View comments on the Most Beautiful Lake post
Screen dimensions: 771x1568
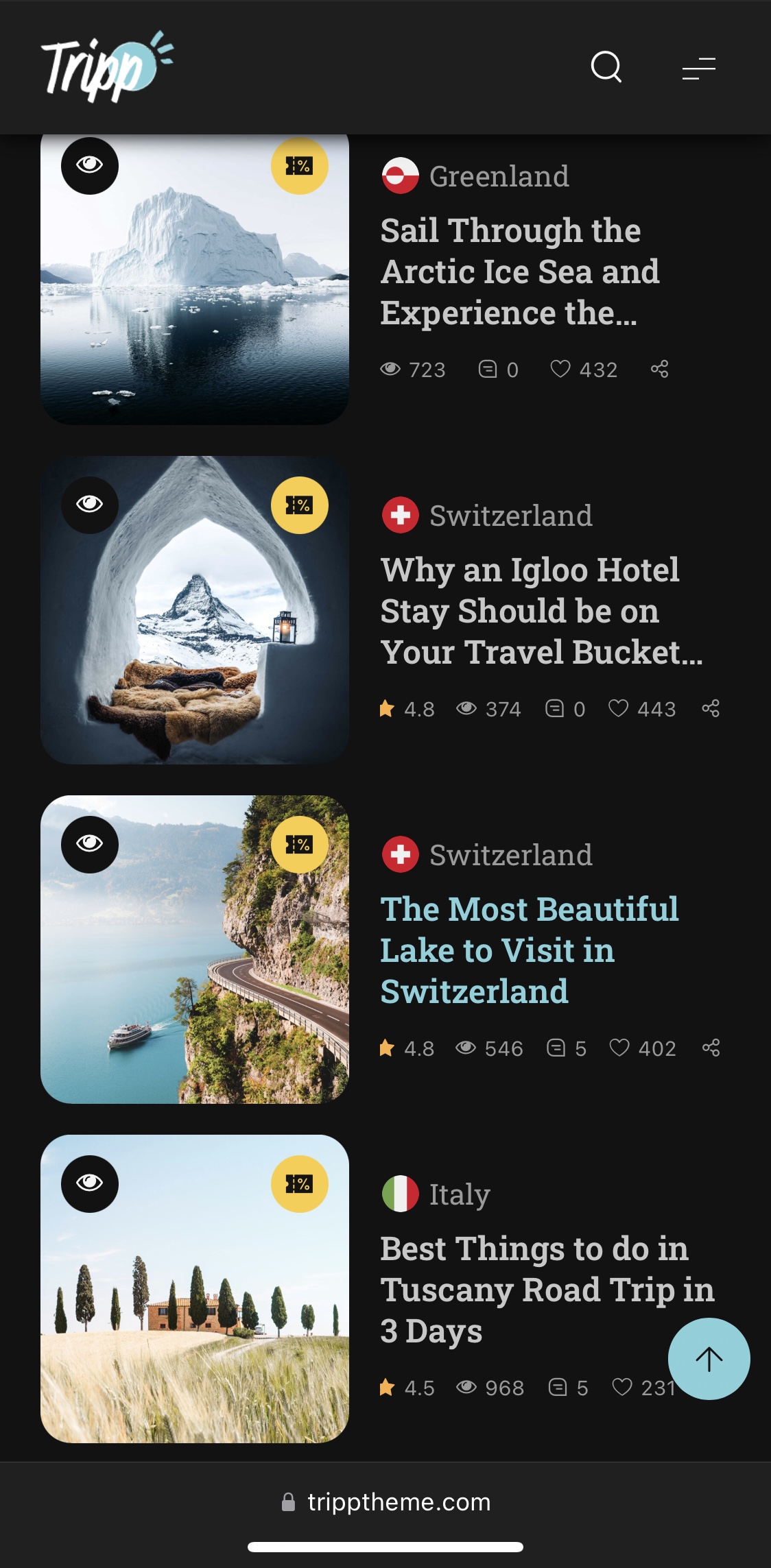click(x=567, y=1048)
